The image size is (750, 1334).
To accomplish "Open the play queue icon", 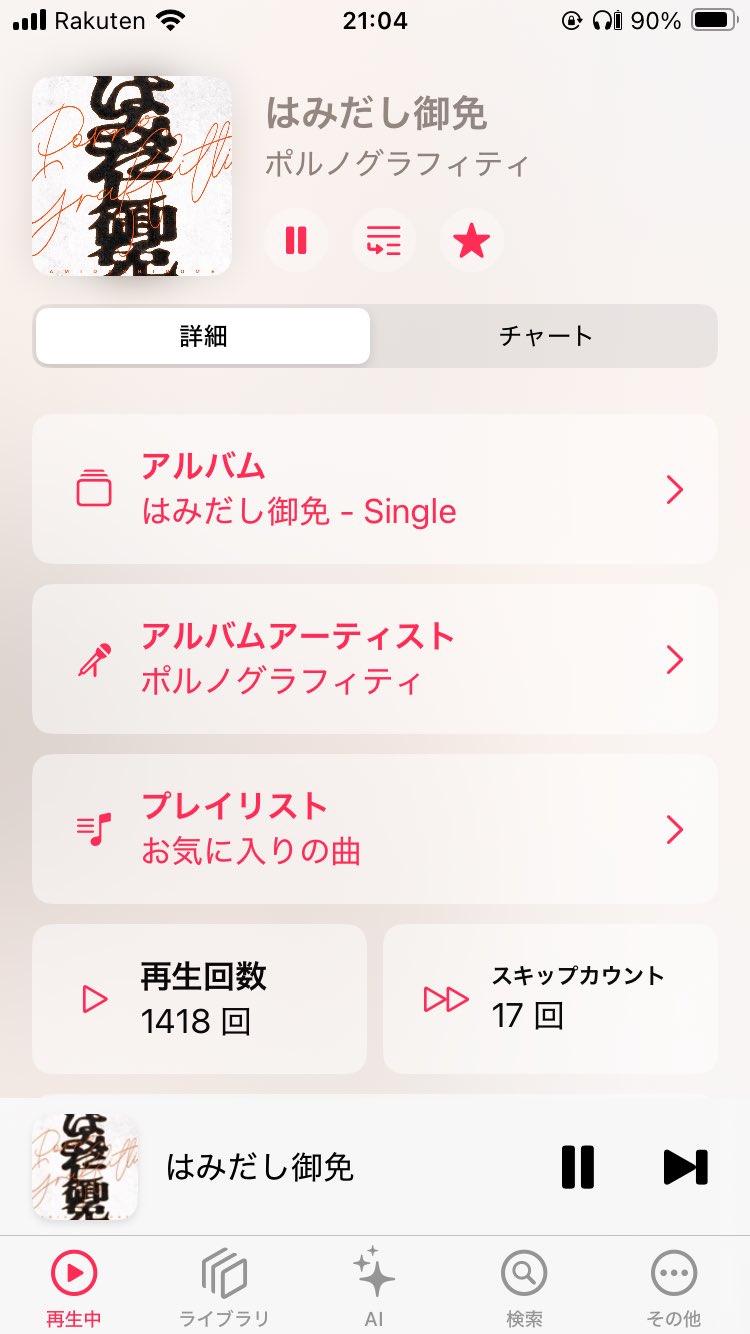I will (x=384, y=241).
